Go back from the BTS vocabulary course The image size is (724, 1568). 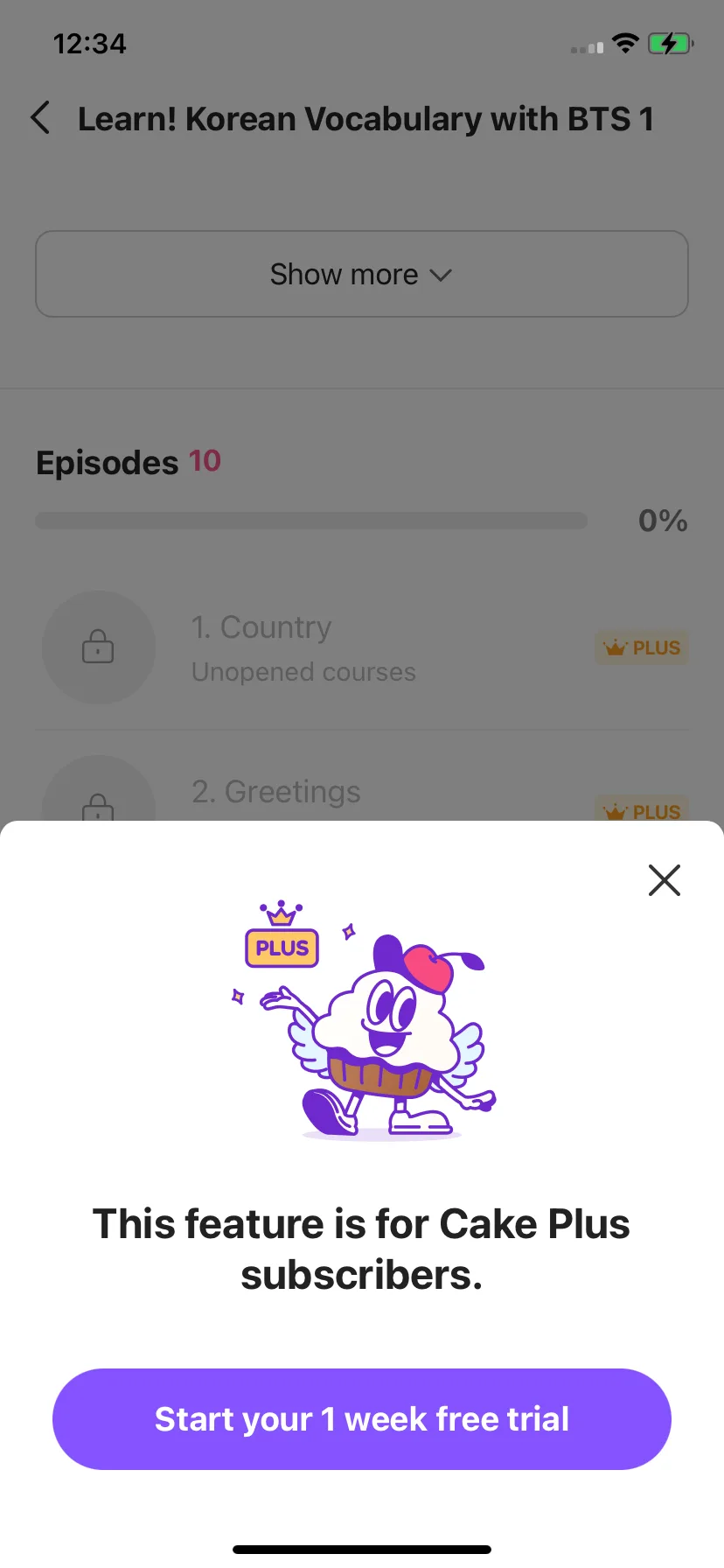40,118
